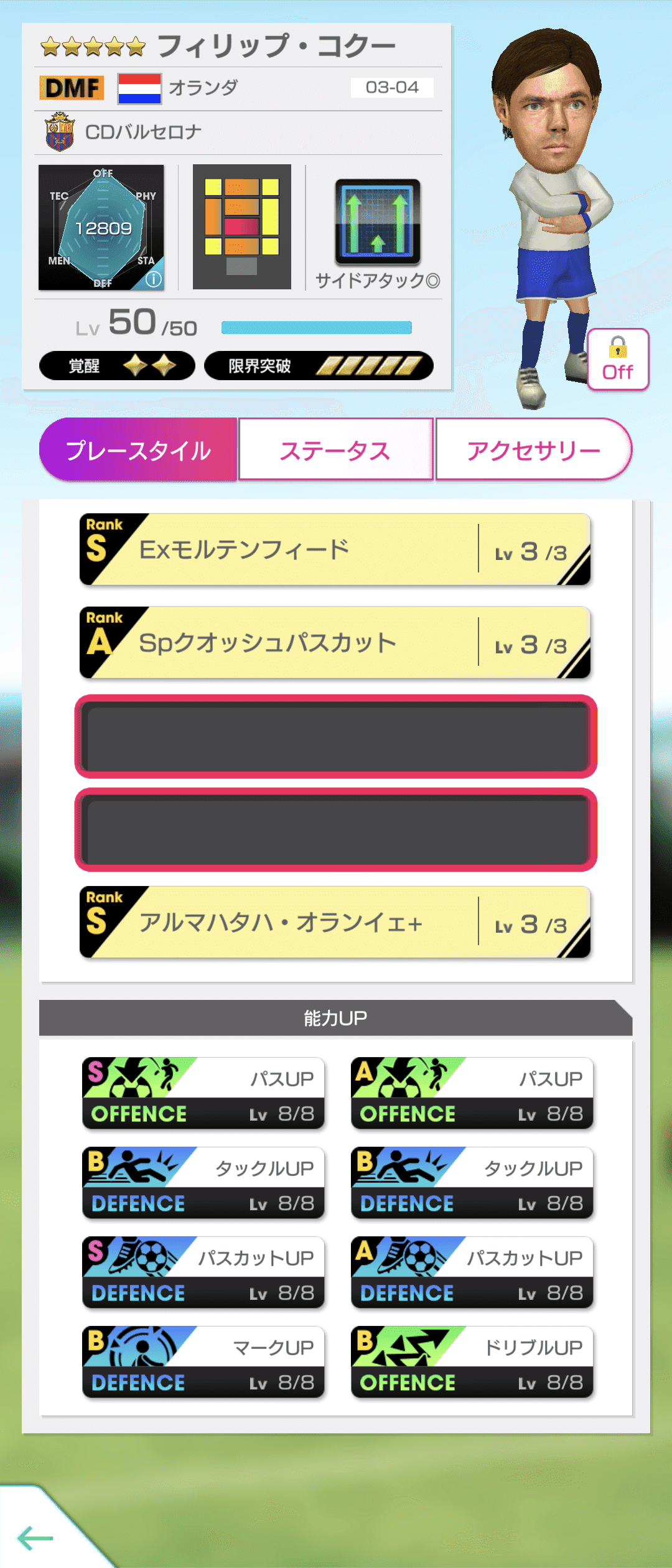Toggle the Off lock switch

pyautogui.click(x=617, y=360)
